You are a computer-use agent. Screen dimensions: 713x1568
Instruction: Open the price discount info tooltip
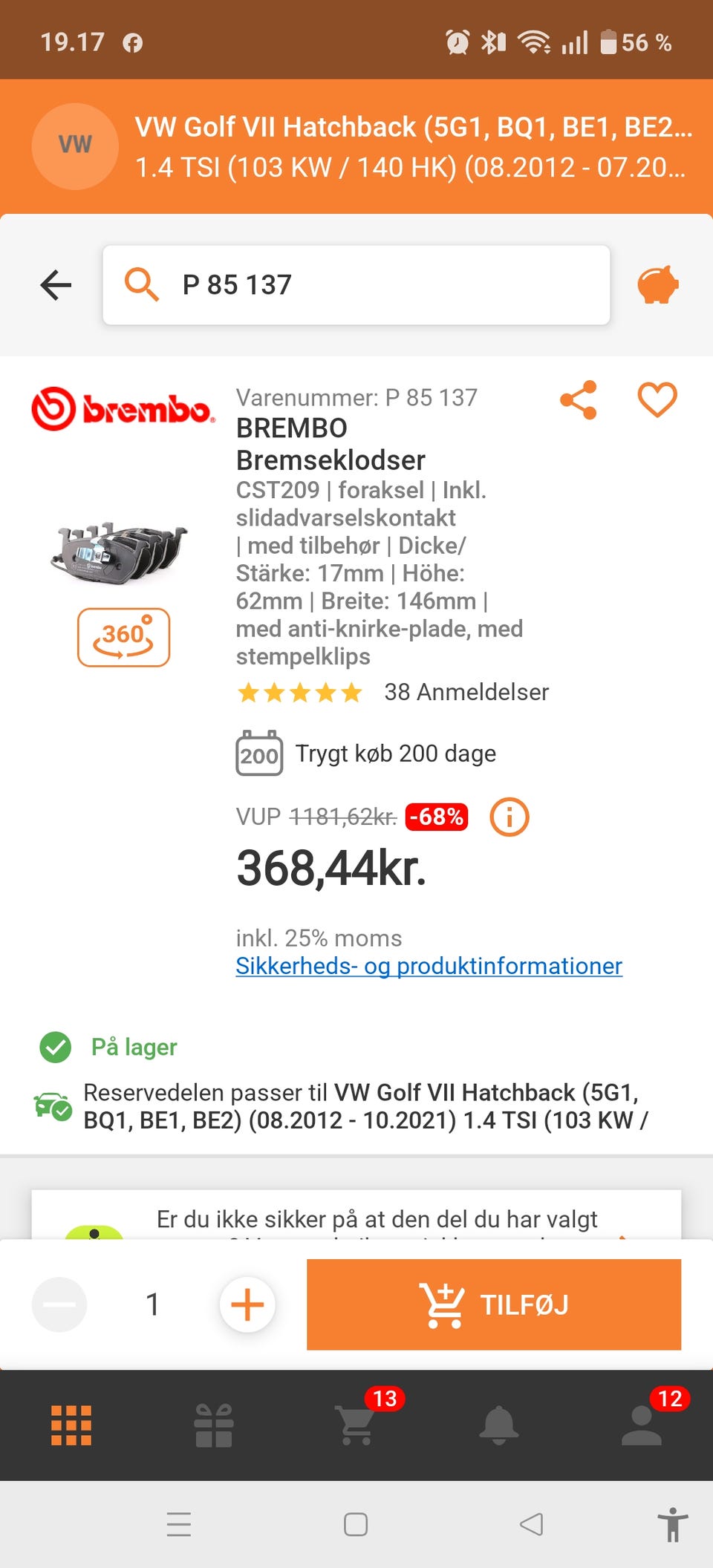pos(509,817)
